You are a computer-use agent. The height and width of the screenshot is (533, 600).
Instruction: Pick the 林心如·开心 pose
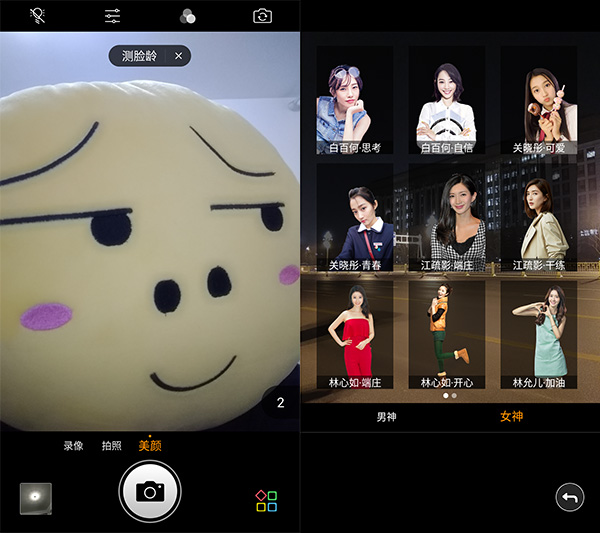pyautogui.click(x=446, y=334)
